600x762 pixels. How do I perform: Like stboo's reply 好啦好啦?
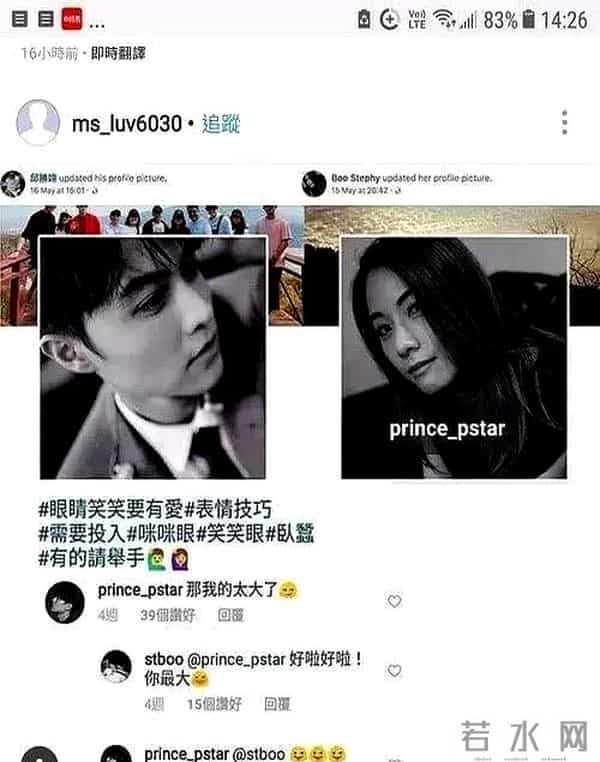[x=394, y=671]
